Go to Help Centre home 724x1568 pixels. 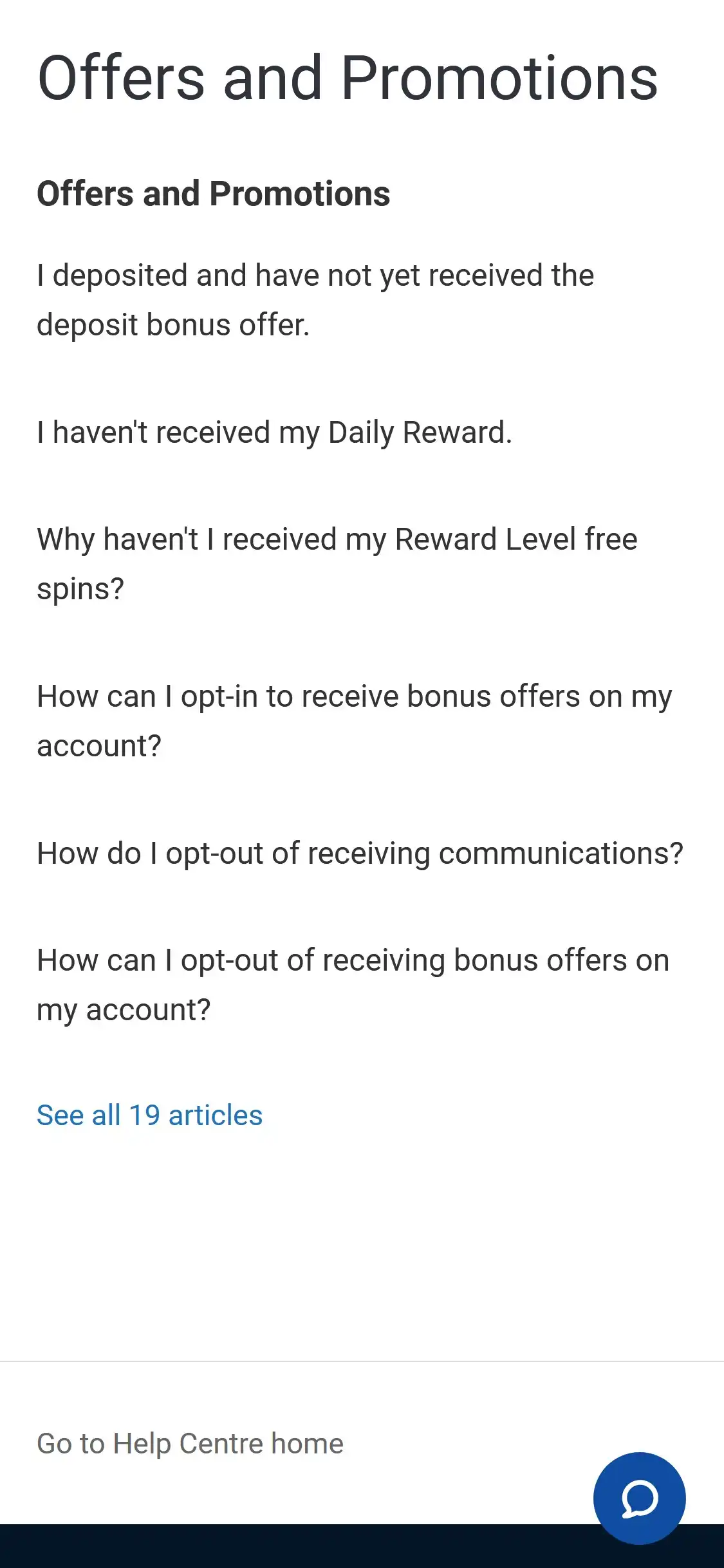pos(190,1444)
